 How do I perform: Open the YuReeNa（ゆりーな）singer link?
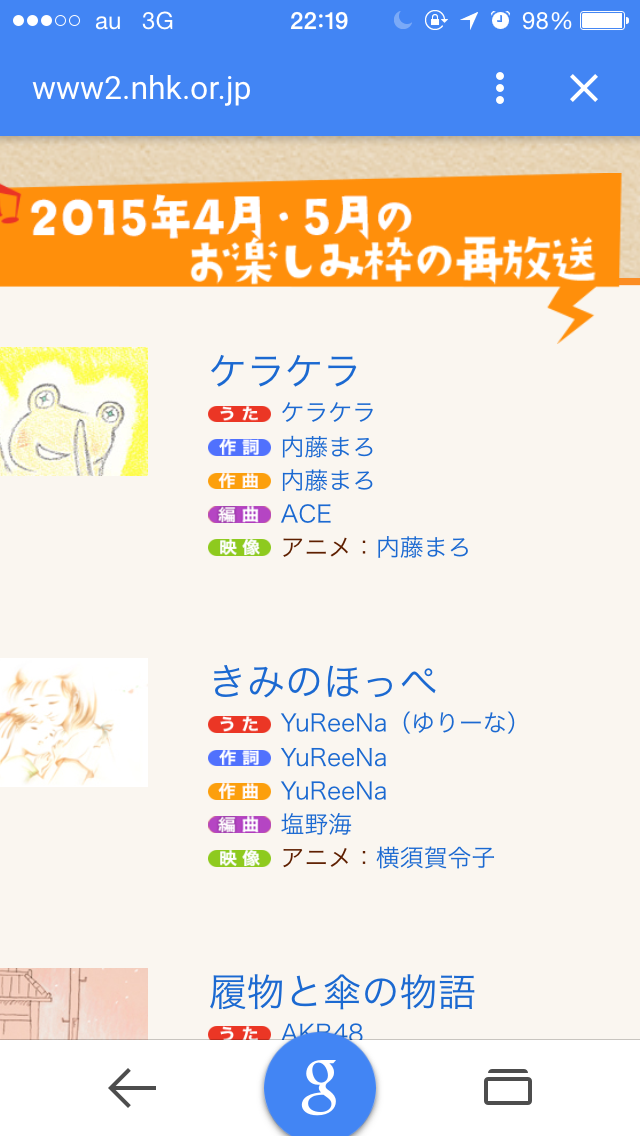click(399, 723)
